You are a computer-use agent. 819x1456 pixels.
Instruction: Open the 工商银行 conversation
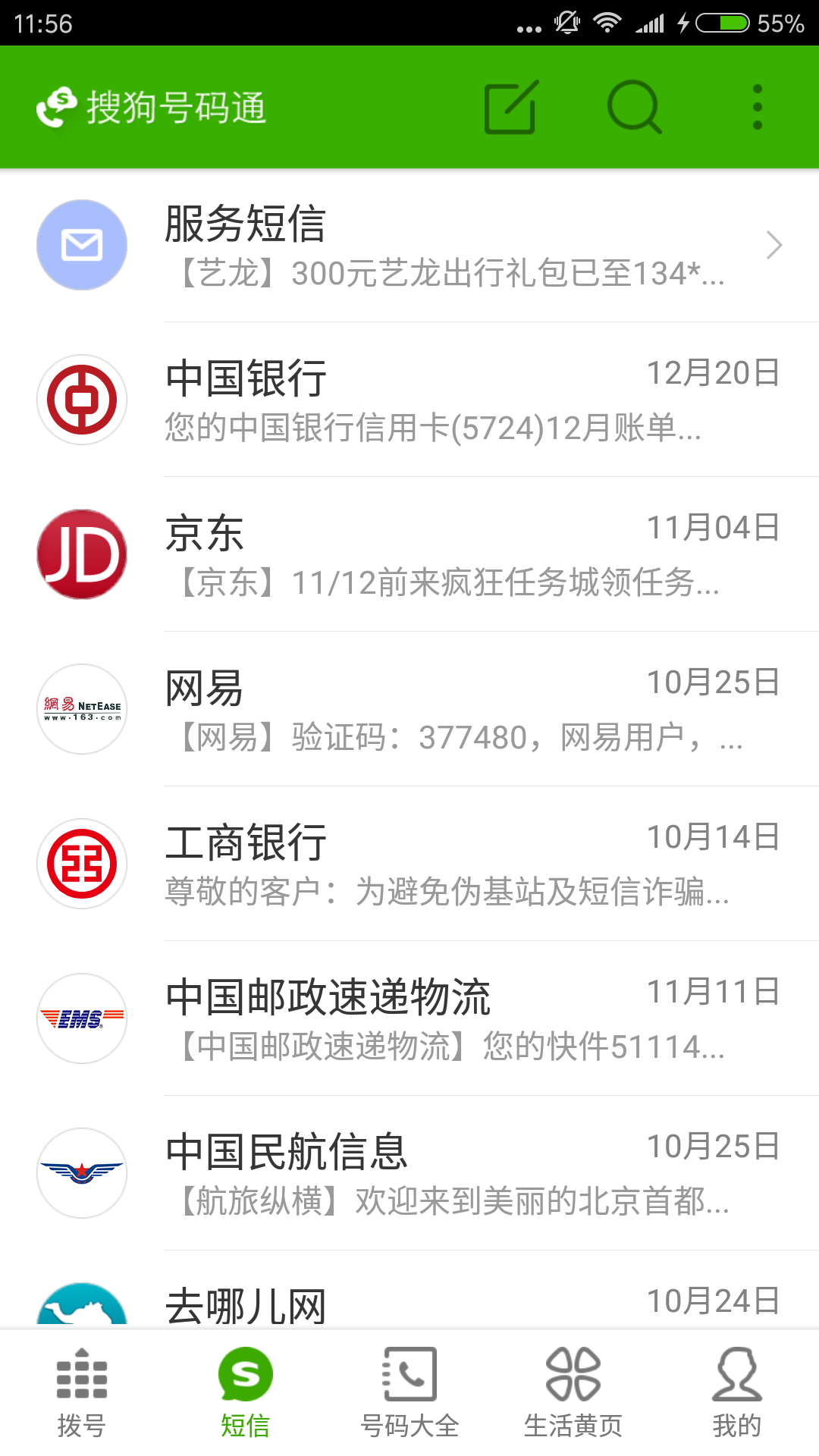[x=409, y=864]
